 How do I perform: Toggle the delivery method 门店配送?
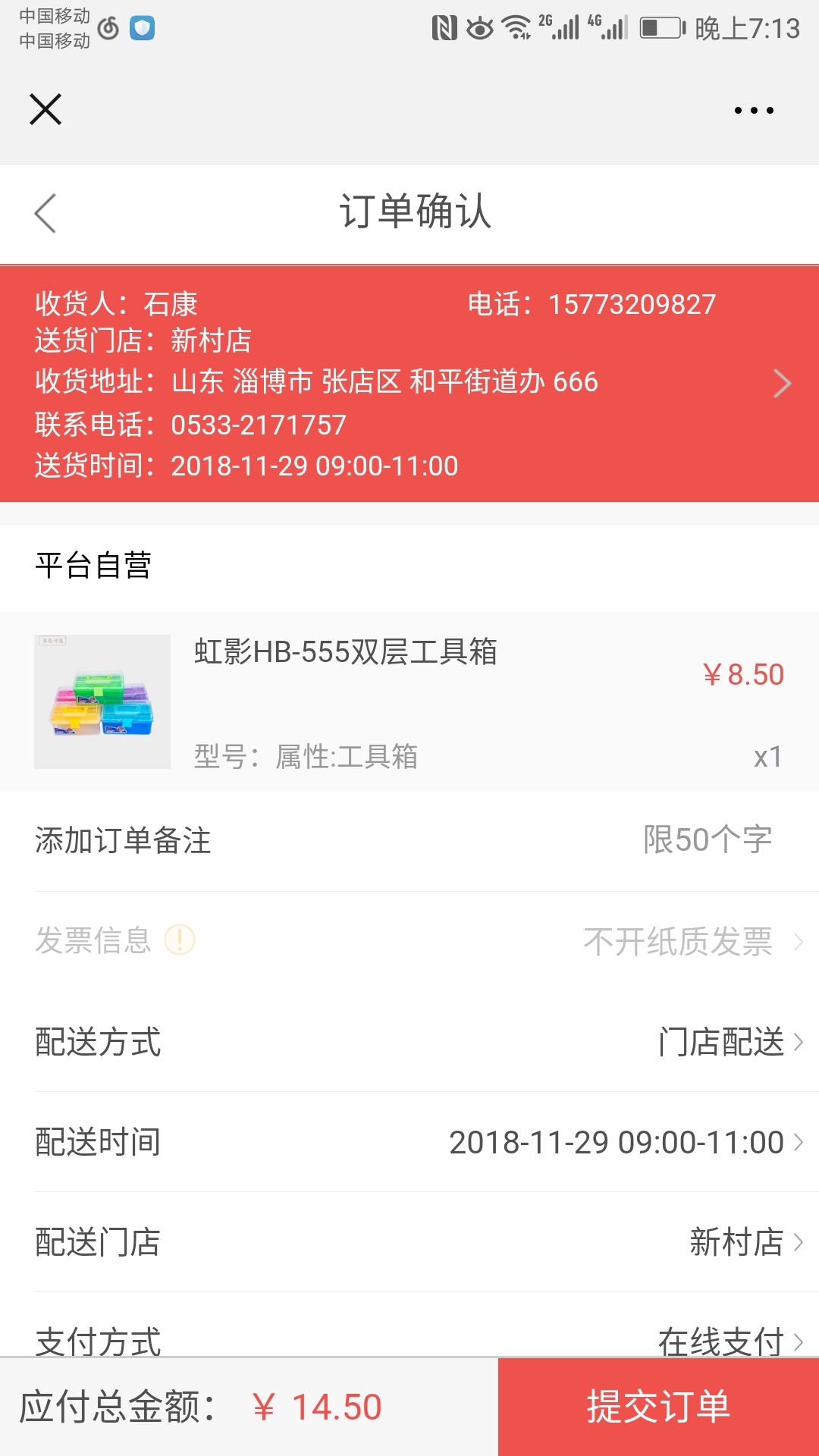(720, 1042)
